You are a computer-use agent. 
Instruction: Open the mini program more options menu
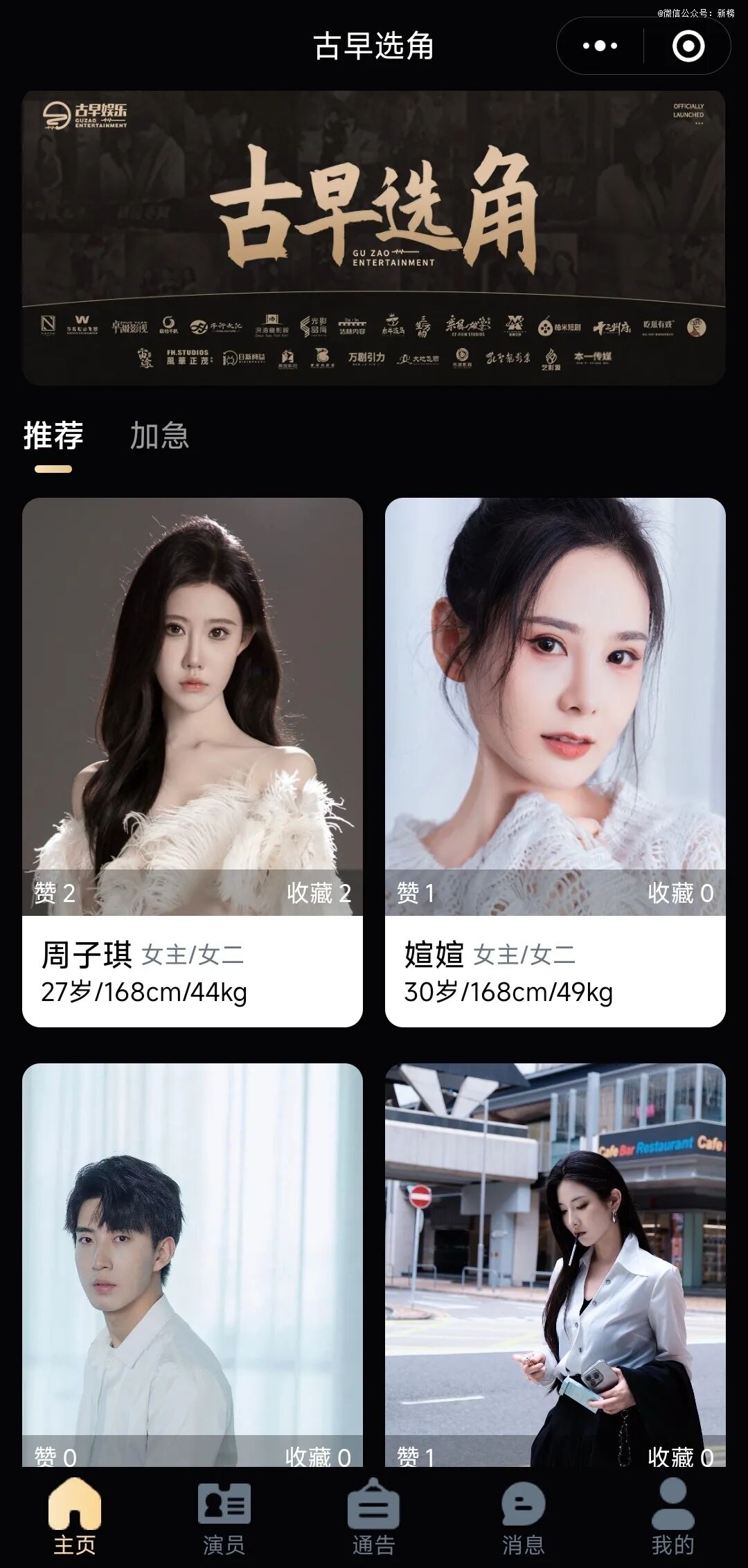click(600, 46)
